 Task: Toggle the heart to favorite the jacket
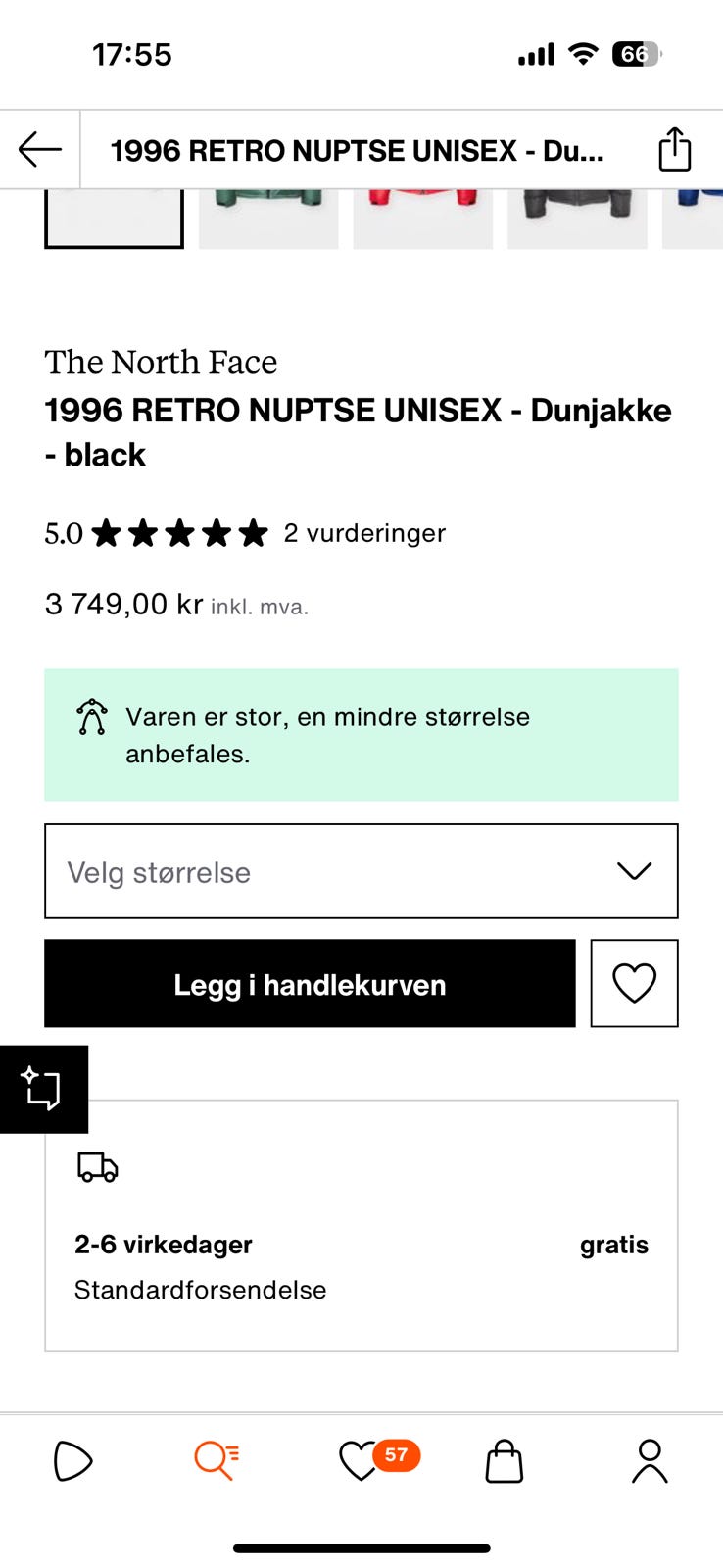pos(634,983)
